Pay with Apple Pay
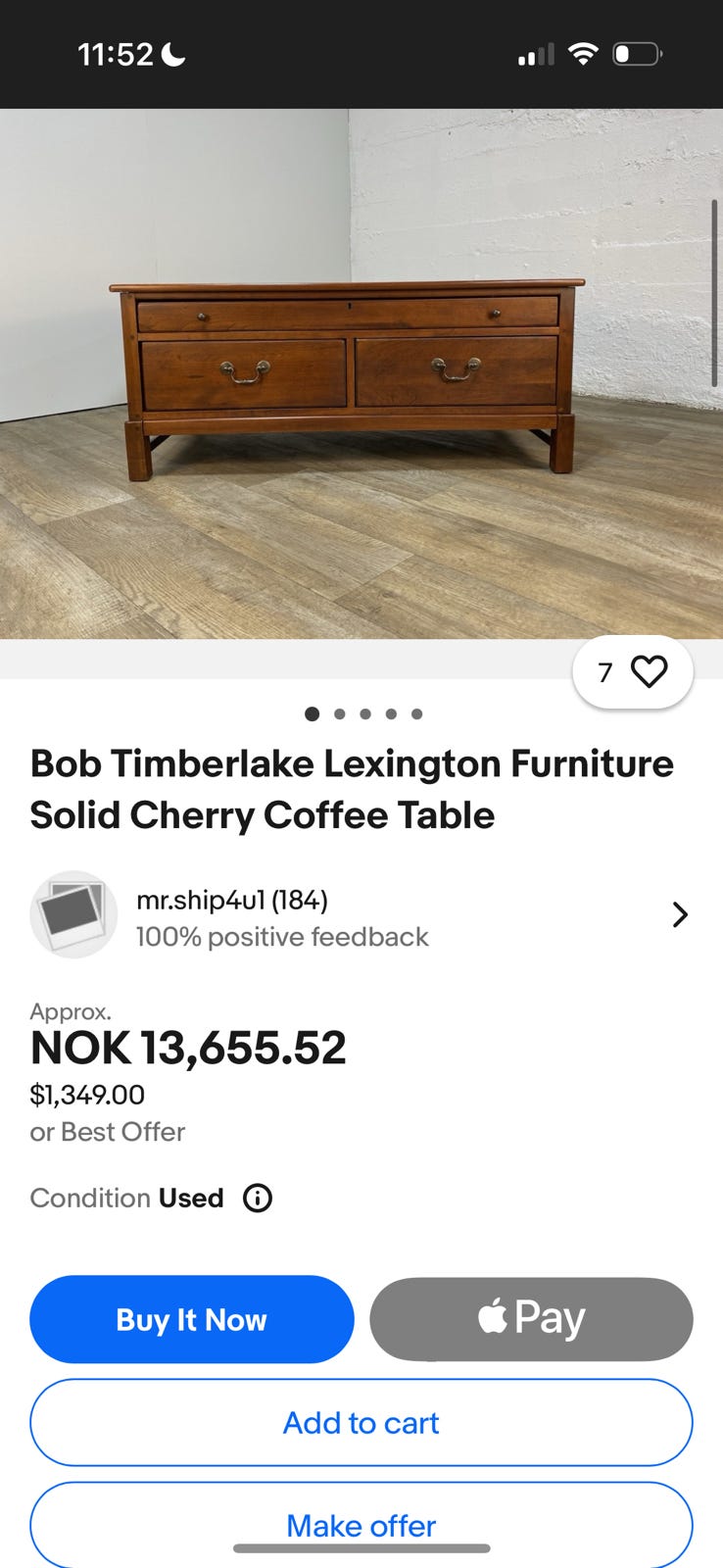723x1568 pixels. (531, 1319)
